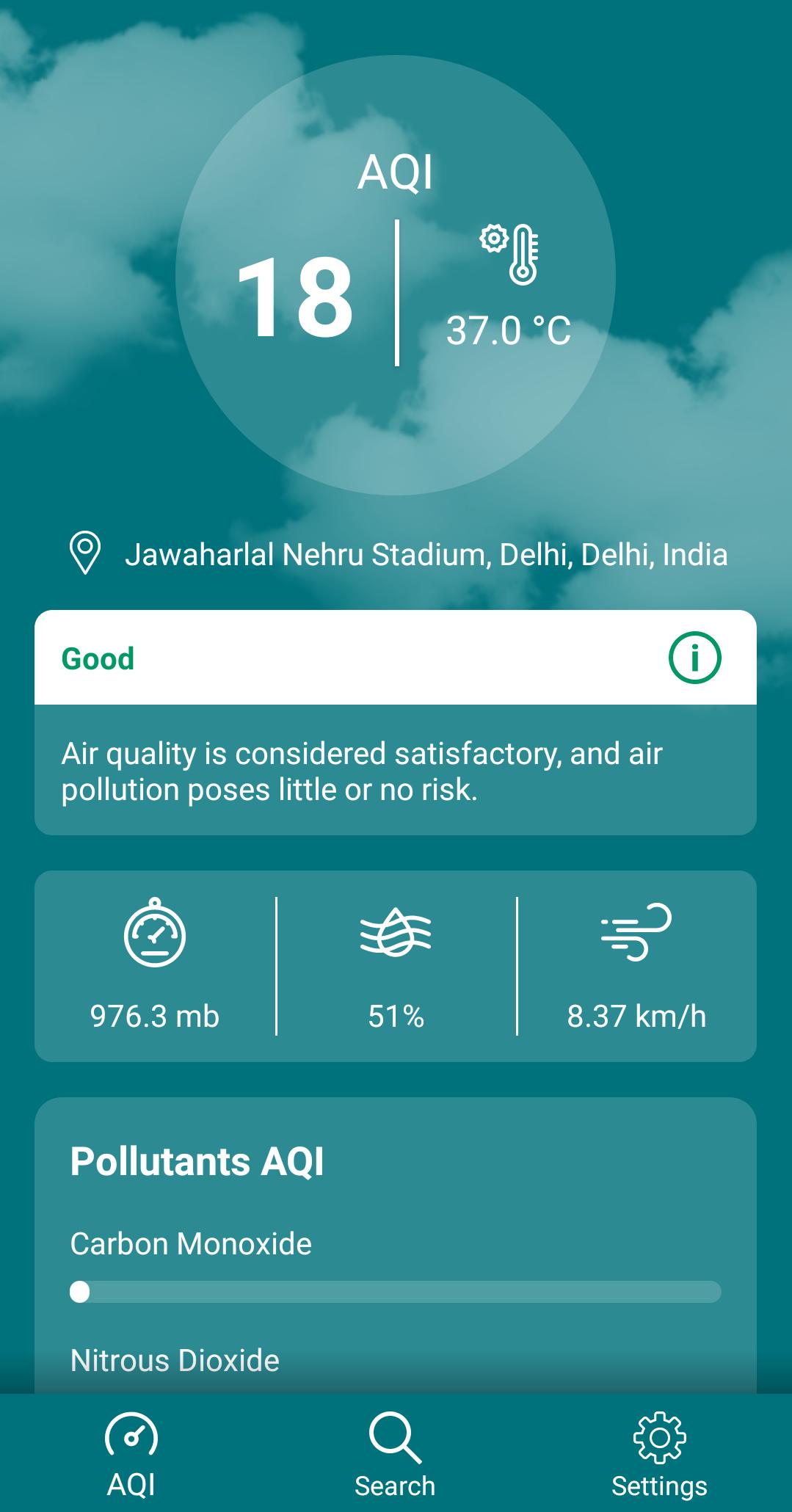Click the location pin icon
This screenshot has width=792, height=1512.
[x=84, y=554]
